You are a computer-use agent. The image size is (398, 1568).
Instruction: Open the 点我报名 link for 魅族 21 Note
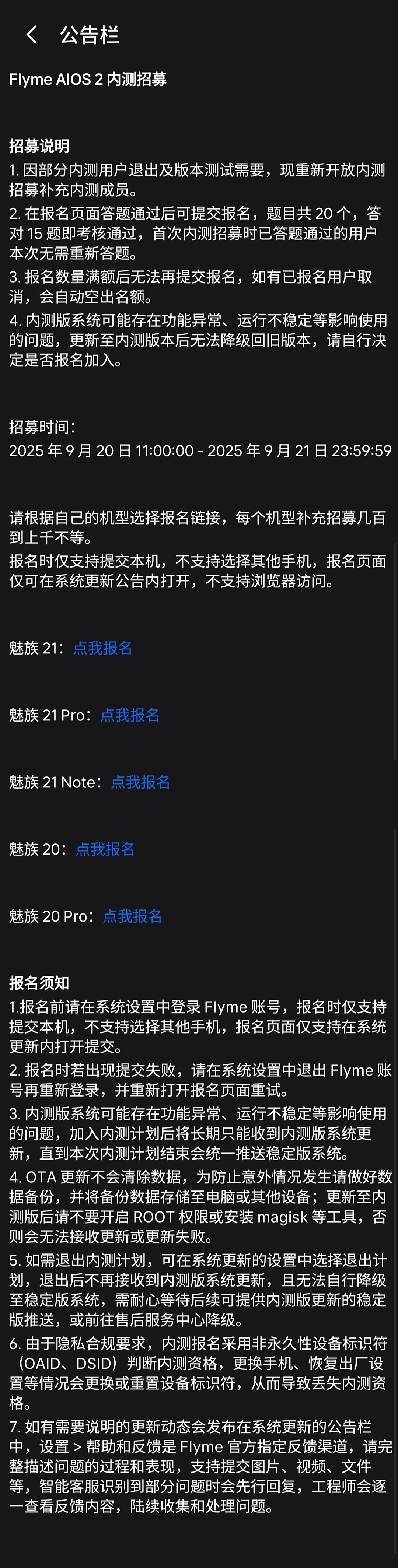[x=140, y=782]
